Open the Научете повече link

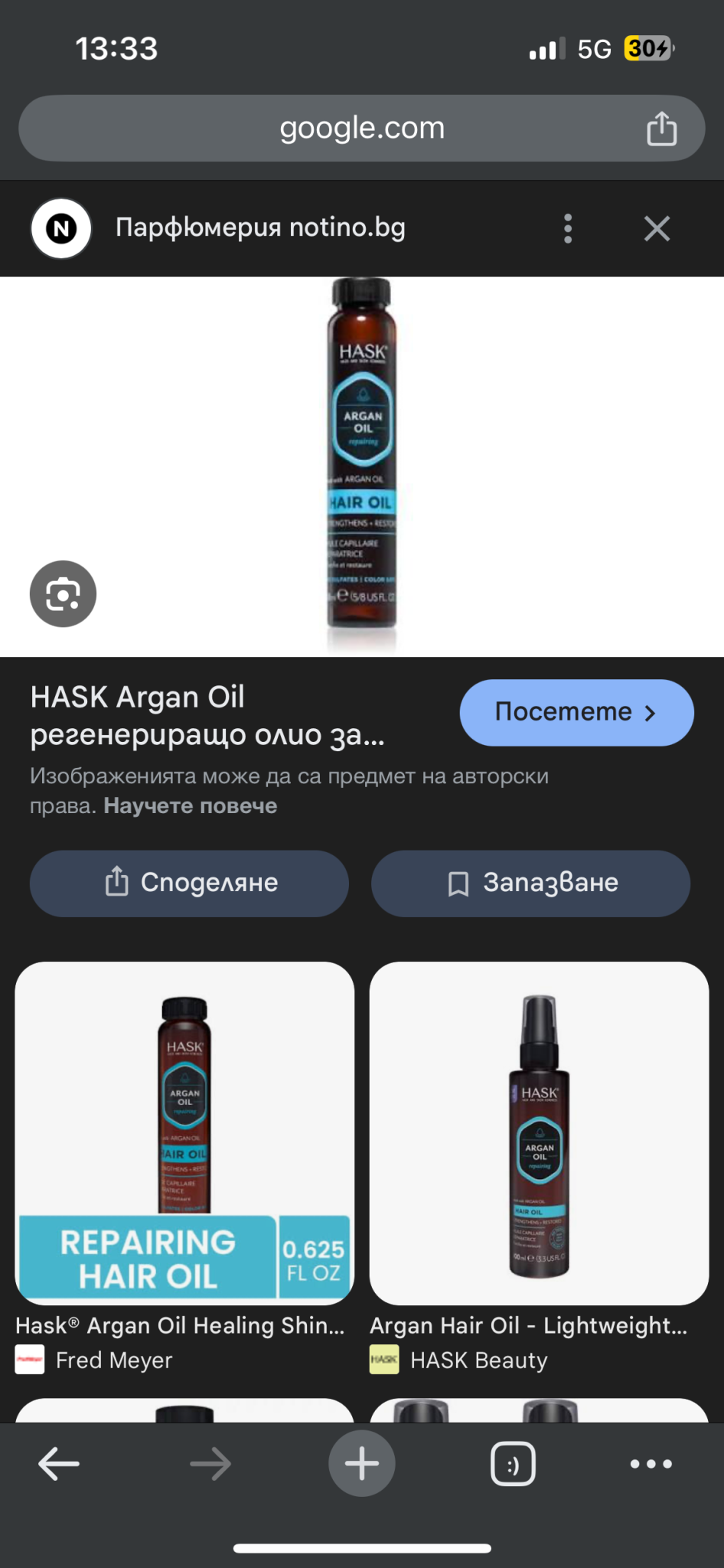pos(190,805)
